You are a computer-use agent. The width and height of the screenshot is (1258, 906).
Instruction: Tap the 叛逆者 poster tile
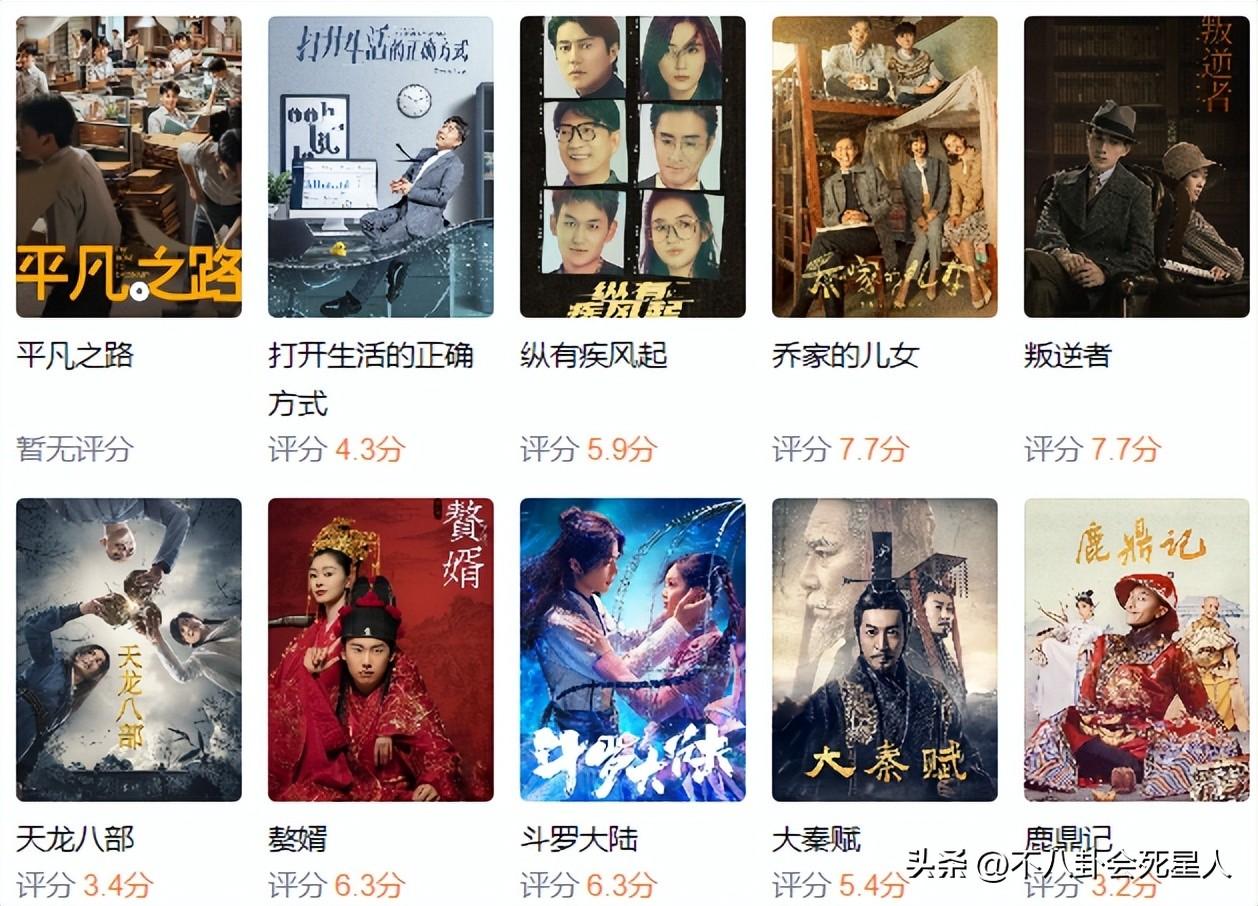tap(1137, 167)
